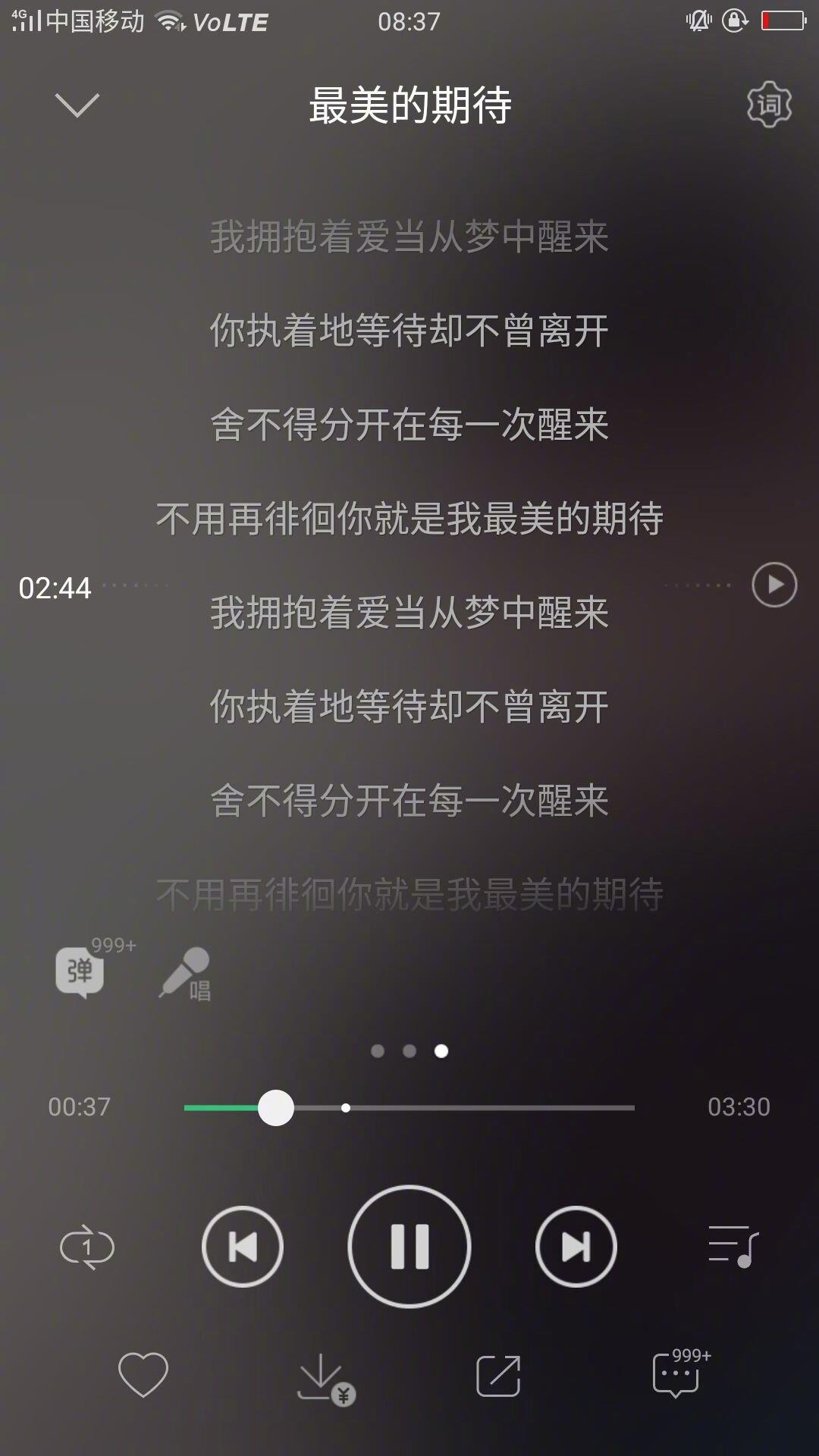
Task: Open the 弹 bullet comments button
Action: click(80, 971)
